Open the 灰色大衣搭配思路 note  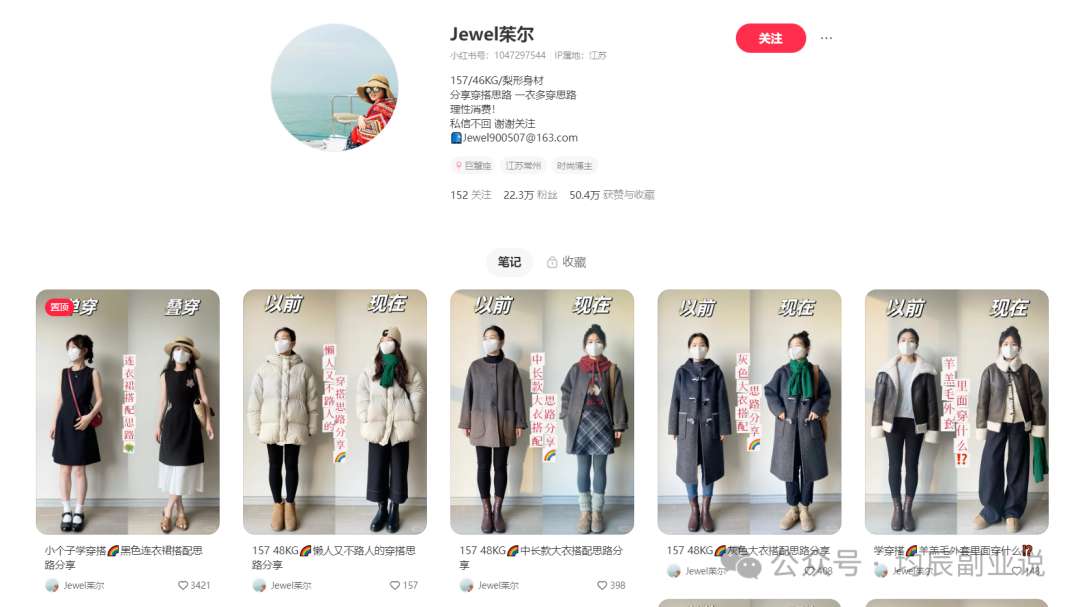[x=749, y=412]
